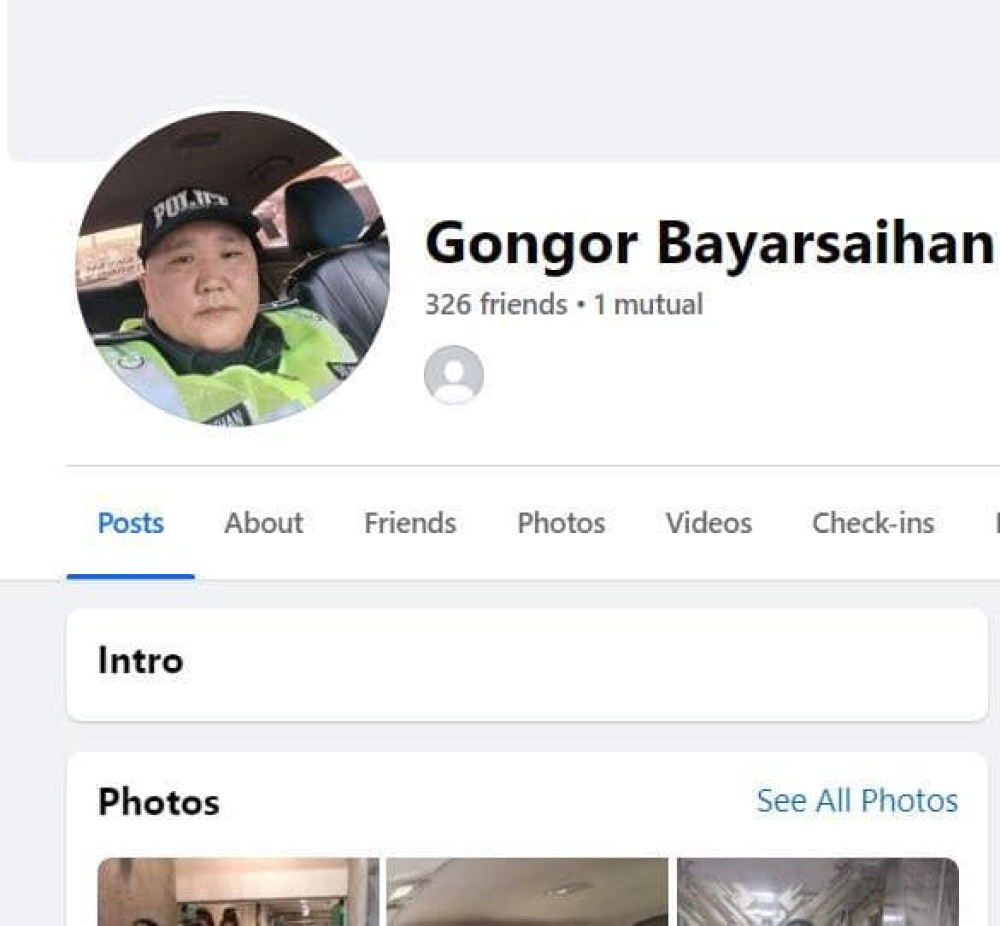Viewport: 1000px width, 926px height.
Task: Open the Check-ins tab
Action: pyautogui.click(x=872, y=523)
